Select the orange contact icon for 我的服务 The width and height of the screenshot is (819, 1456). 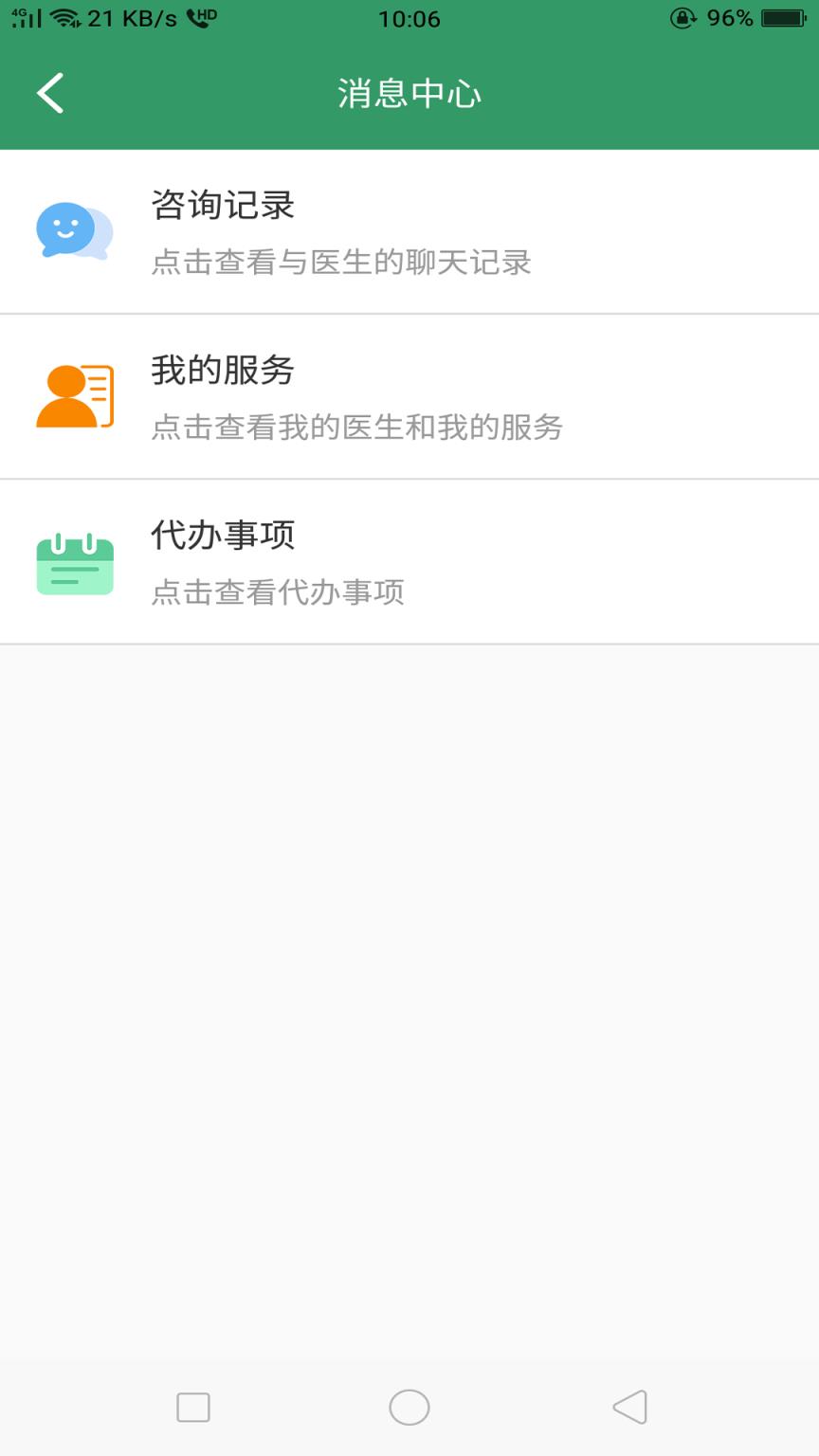75,396
